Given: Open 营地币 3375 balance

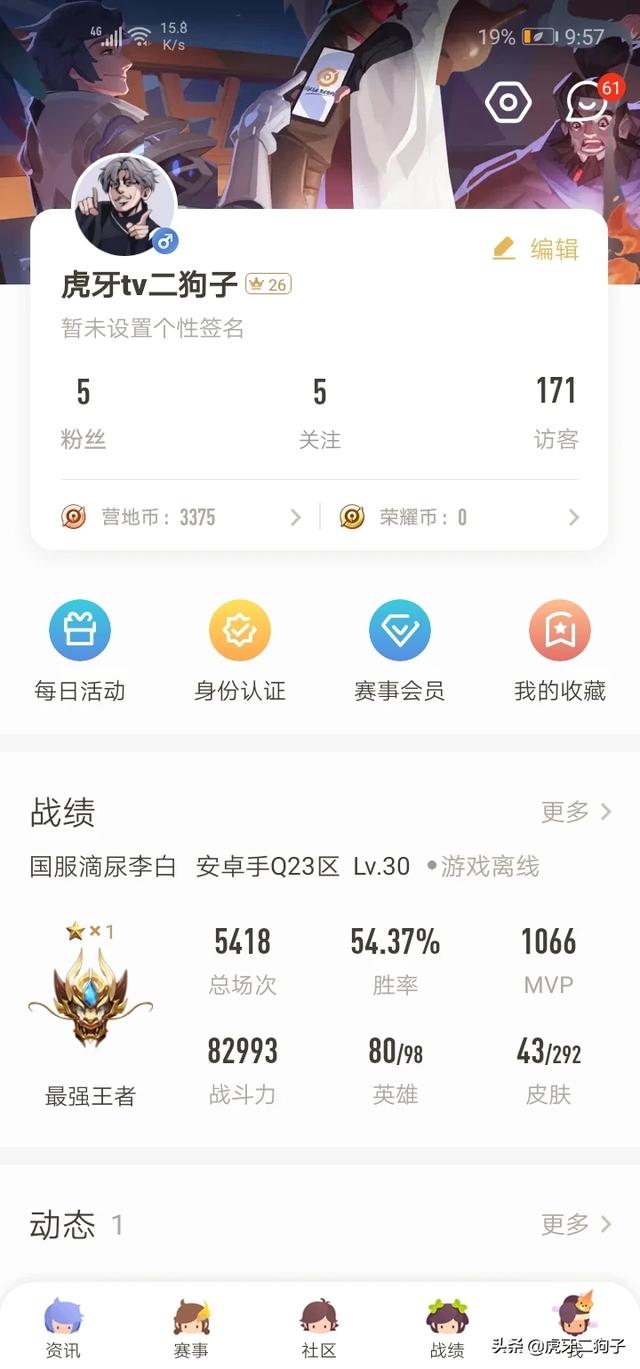Looking at the screenshot, I should 182,517.
